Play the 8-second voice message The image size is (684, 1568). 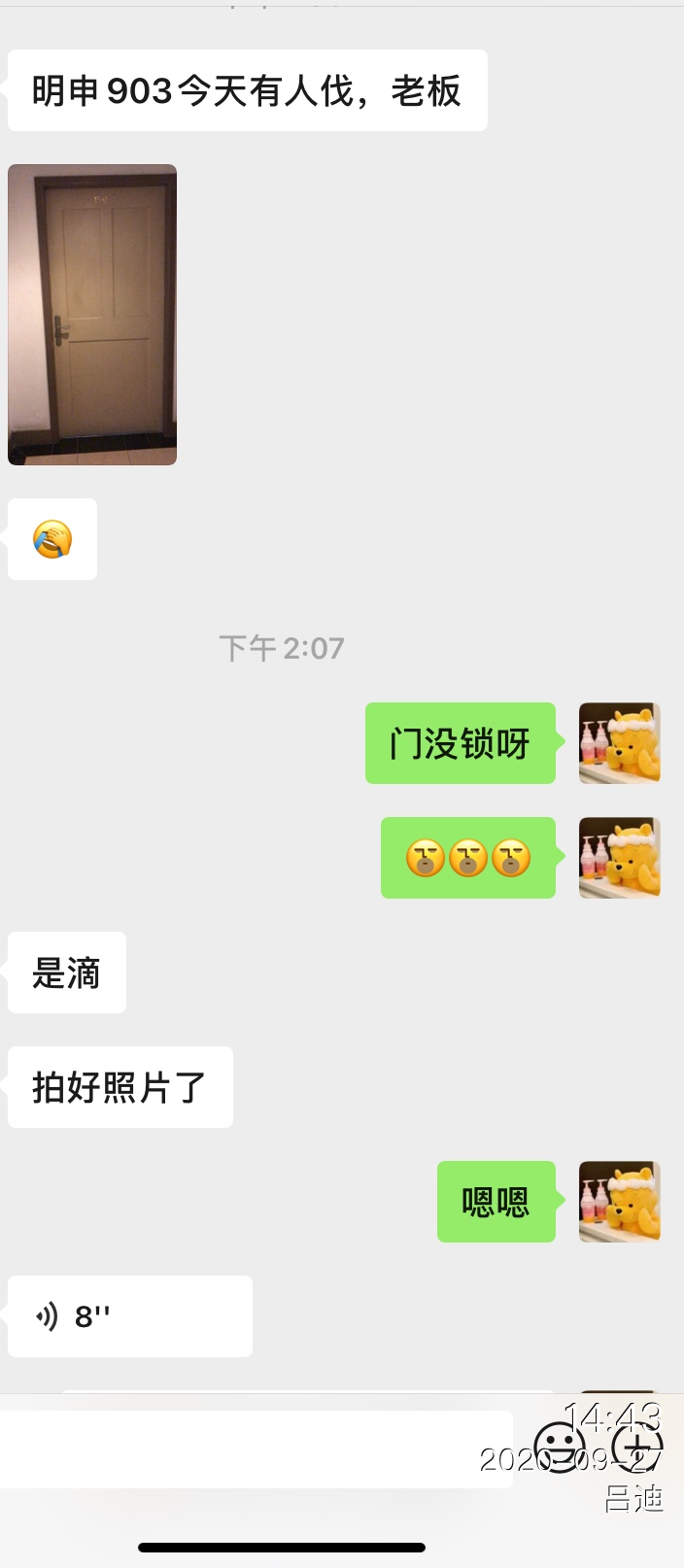129,1316
